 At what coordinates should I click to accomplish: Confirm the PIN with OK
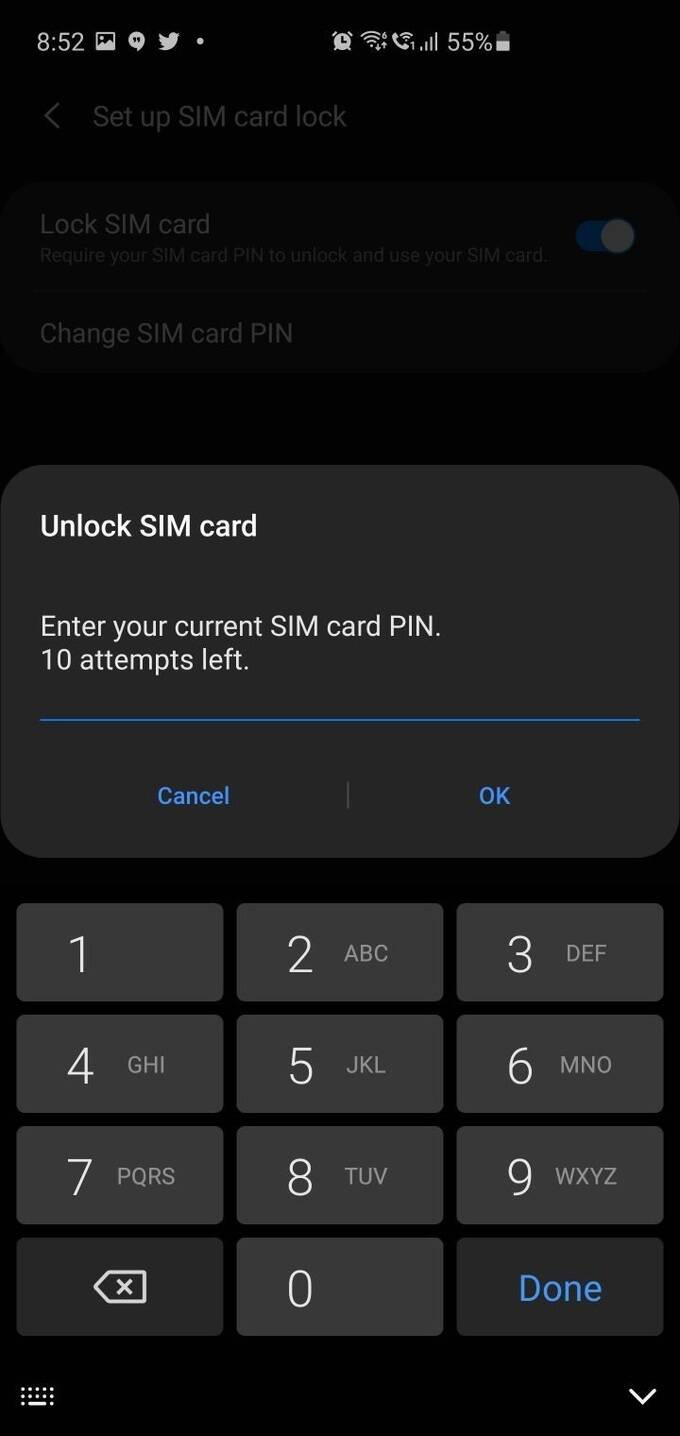click(x=494, y=796)
